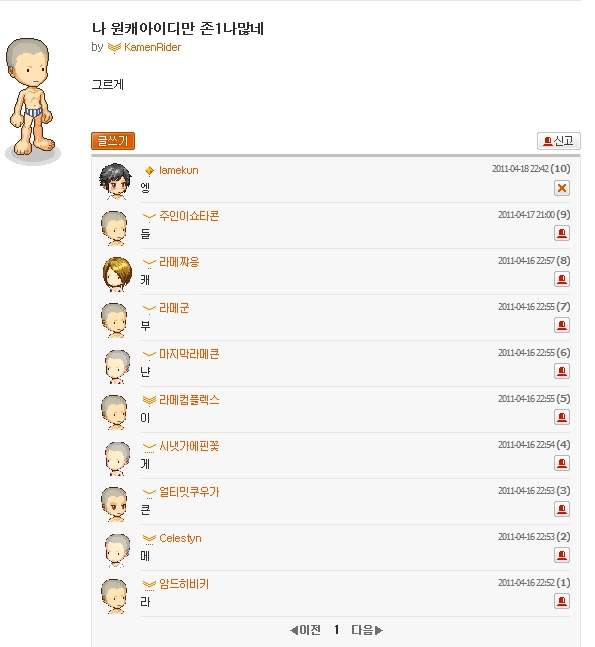Open 라메군's profile link
Viewport: 595px width, 647px height.
(x=174, y=308)
